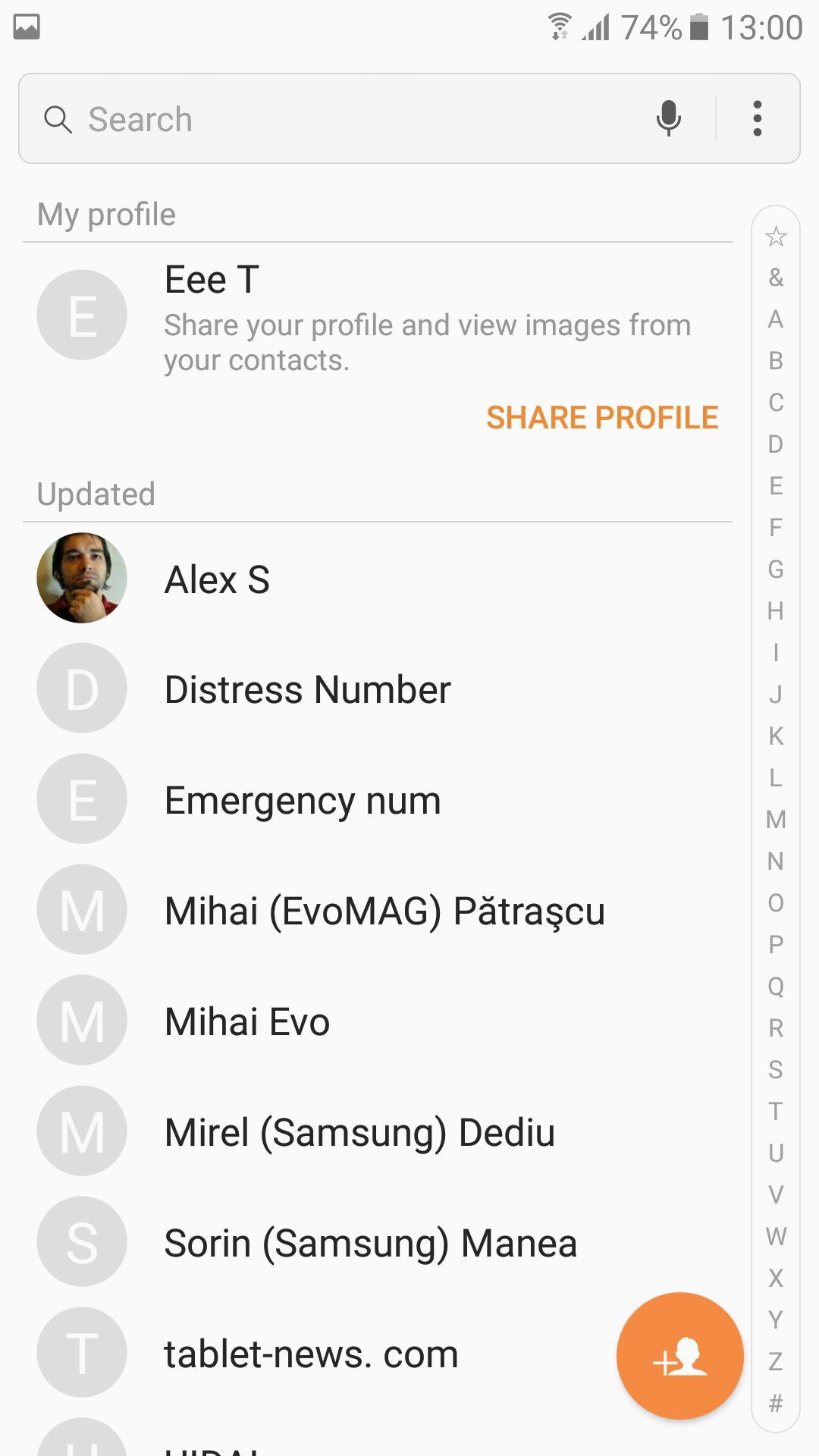
Task: Jump to letter S in index
Action: click(x=776, y=1070)
